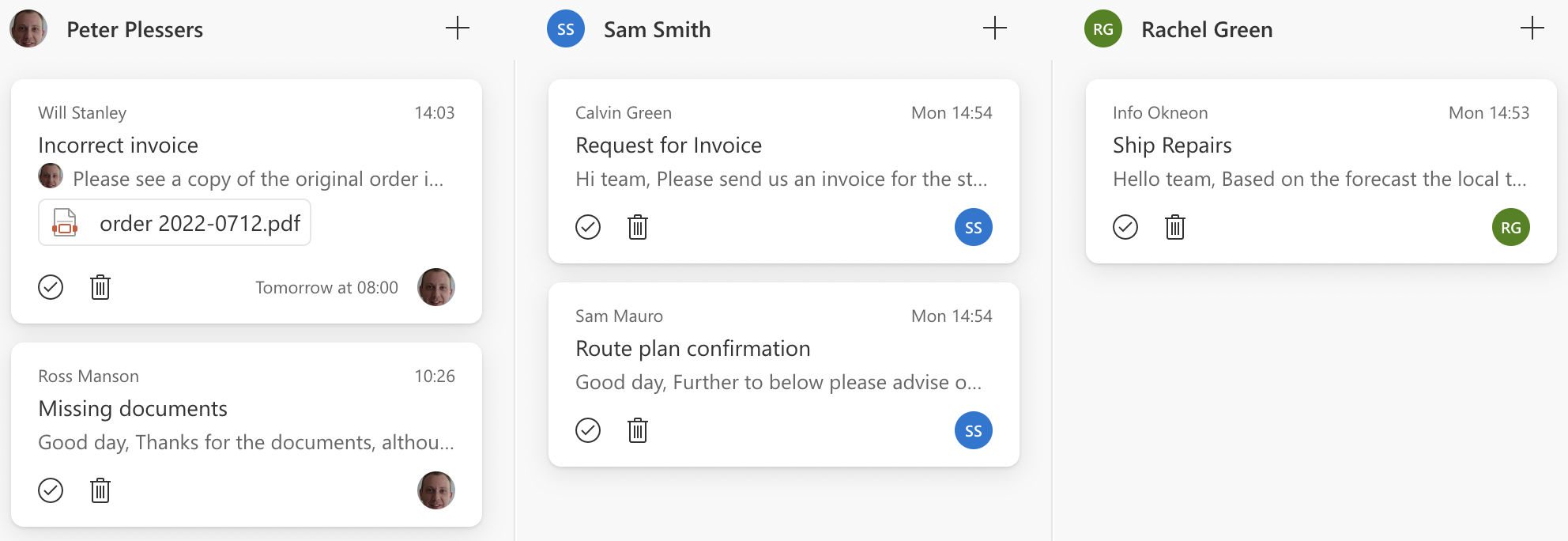Viewport: 1568px width, 541px height.
Task: Add a card to Rachel Green's column
Action: [x=1532, y=28]
